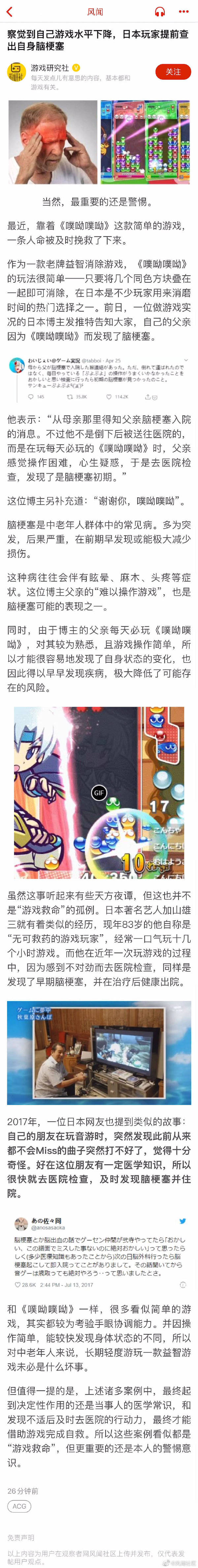Screen dimensions: 198x1568
Task: Listen to the article with headphones icon
Action: click(x=160, y=12)
